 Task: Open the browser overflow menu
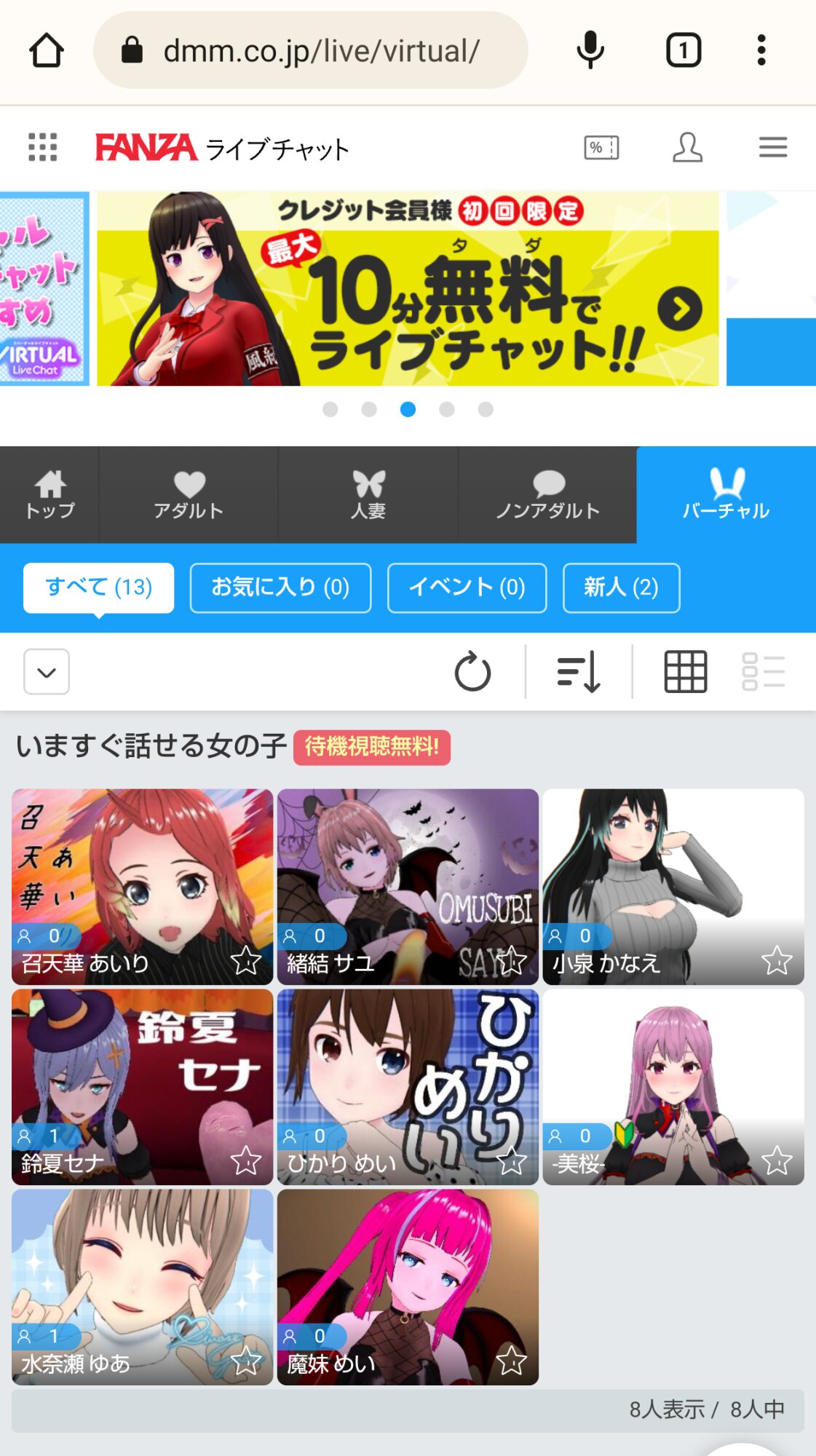pyautogui.click(x=761, y=50)
